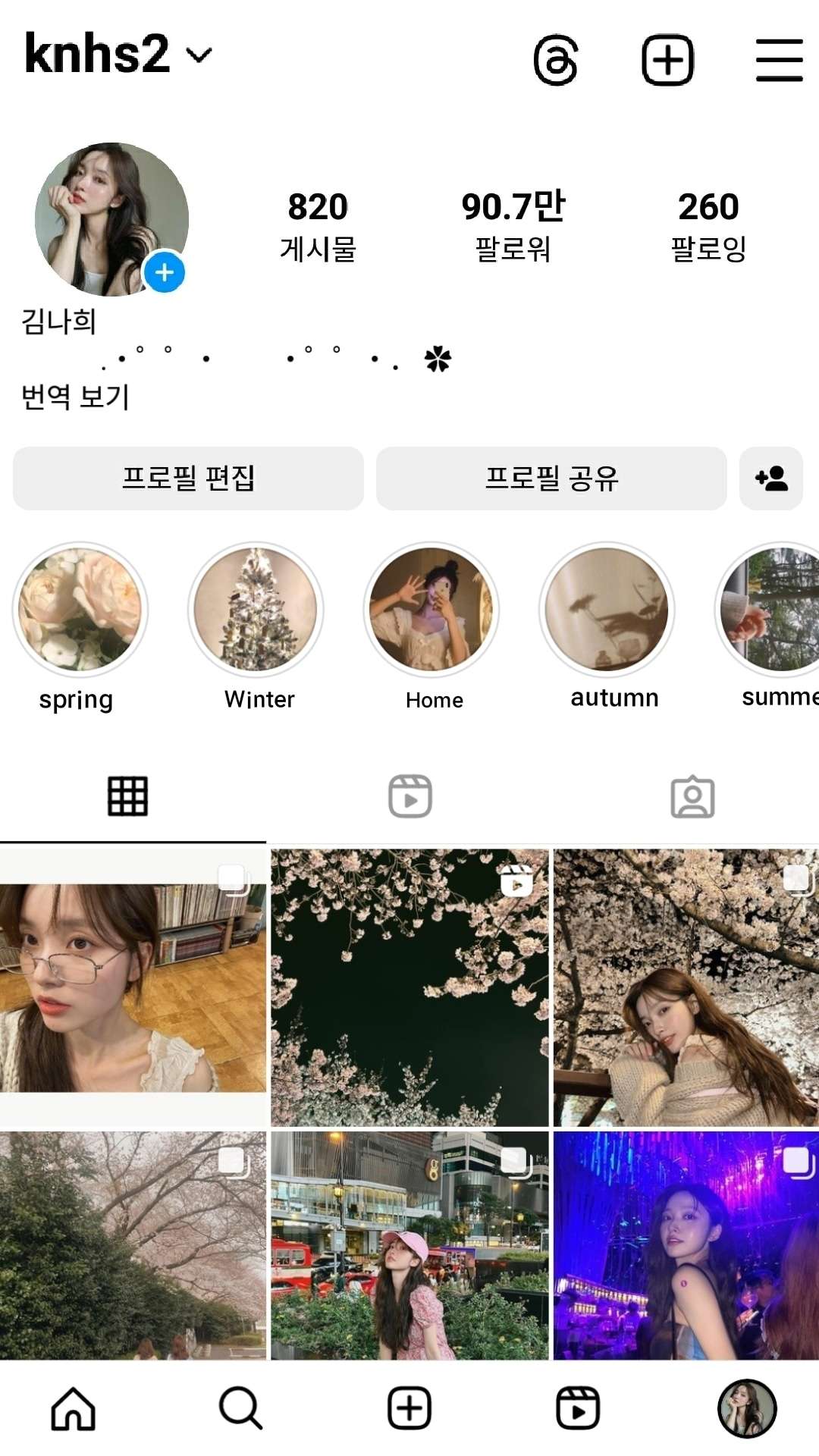819x1456 pixels.
Task: Go to the home feed tab
Action: point(74,1408)
